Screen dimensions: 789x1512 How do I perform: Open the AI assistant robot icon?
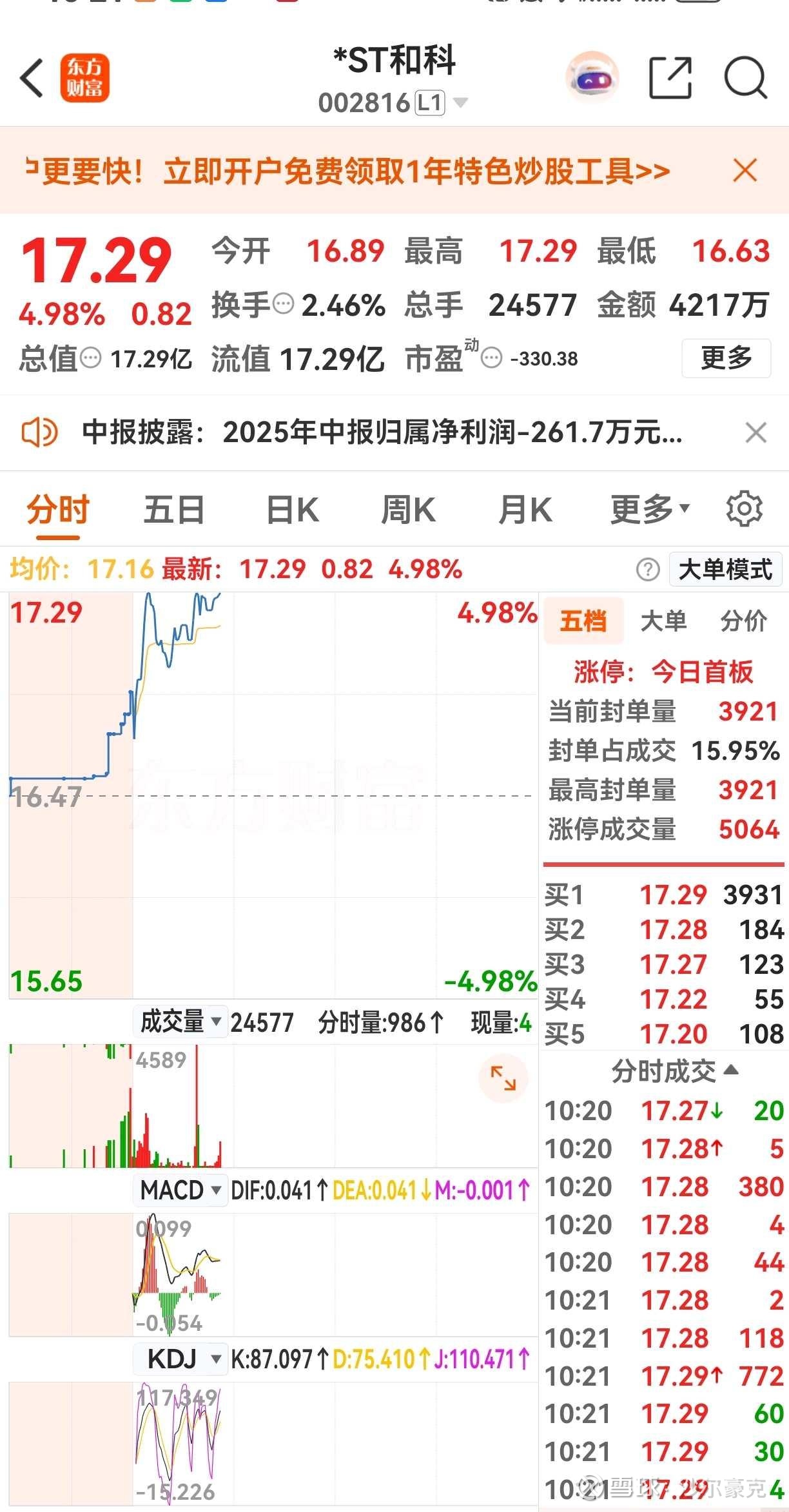pyautogui.click(x=590, y=77)
